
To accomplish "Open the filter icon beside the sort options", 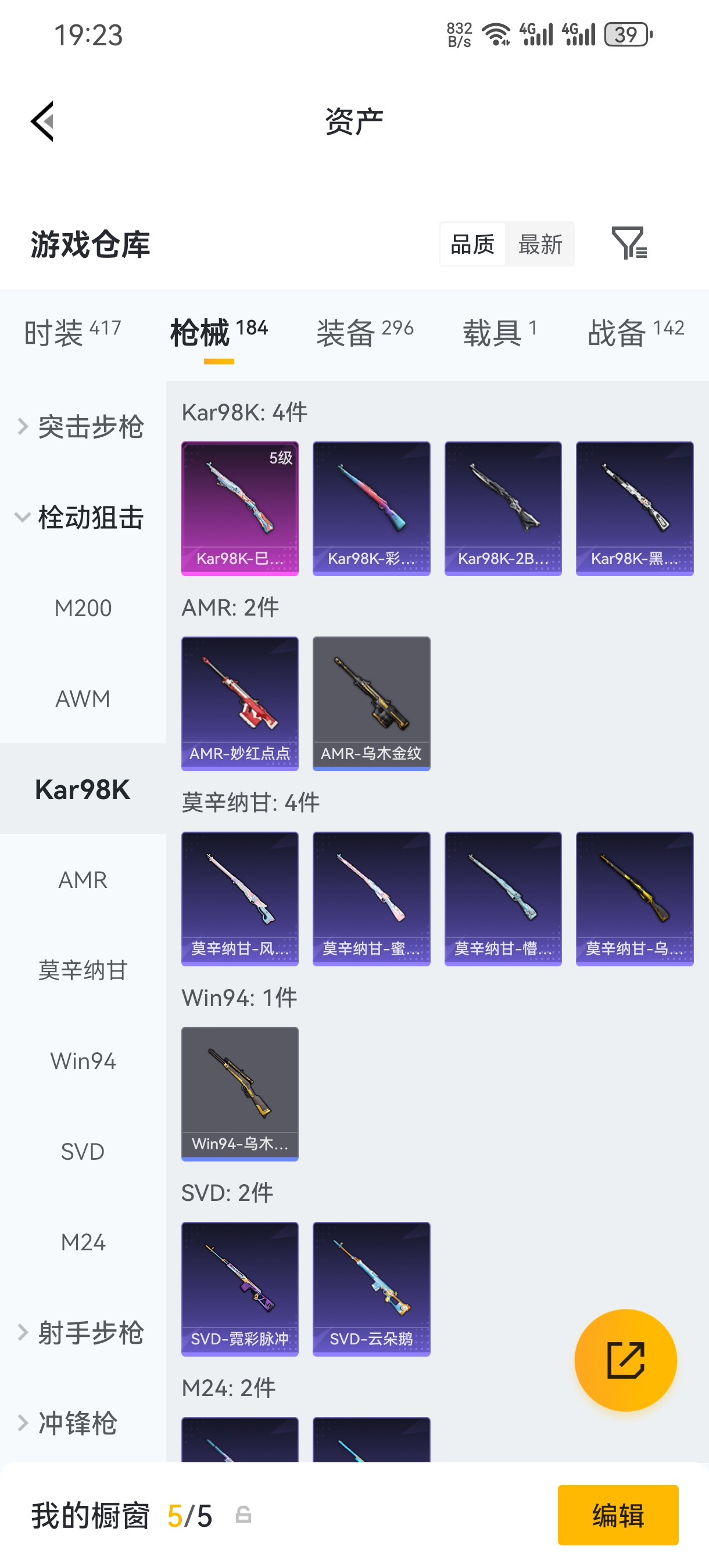I will point(629,243).
